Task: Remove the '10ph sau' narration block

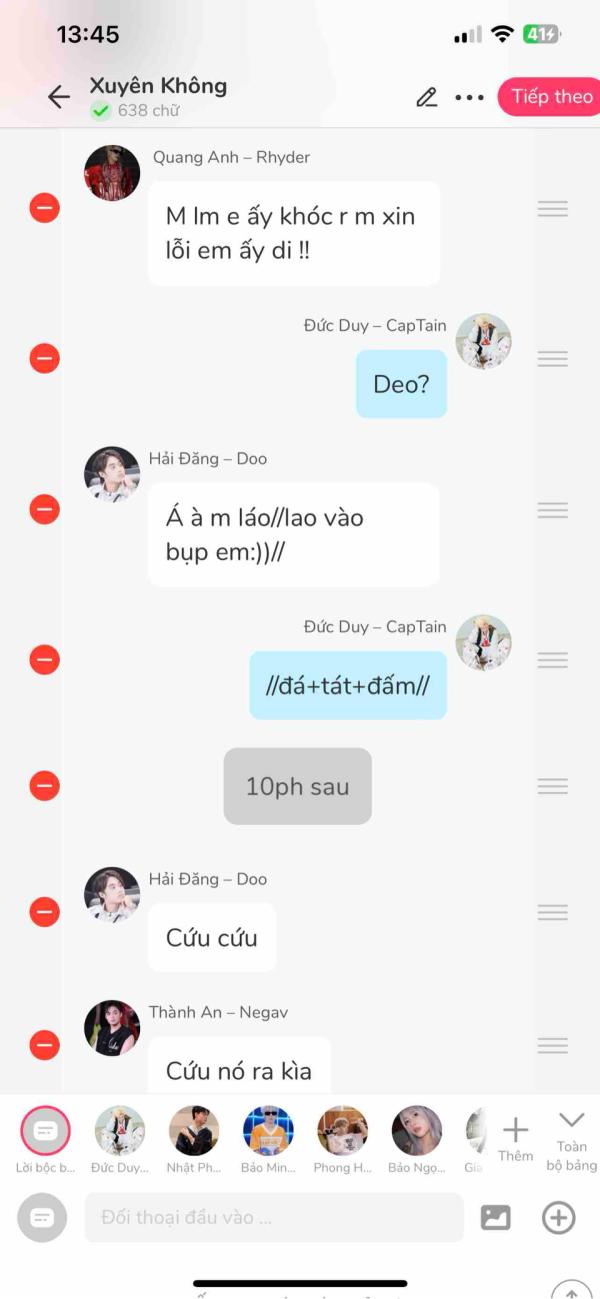Action: point(44,786)
